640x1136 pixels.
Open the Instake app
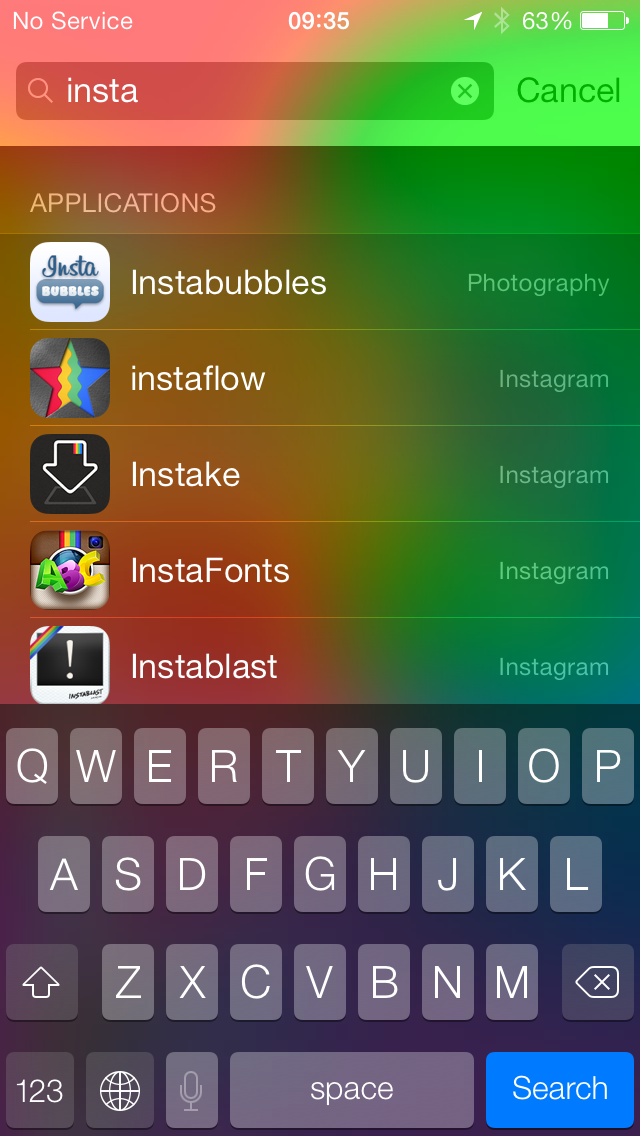185,475
